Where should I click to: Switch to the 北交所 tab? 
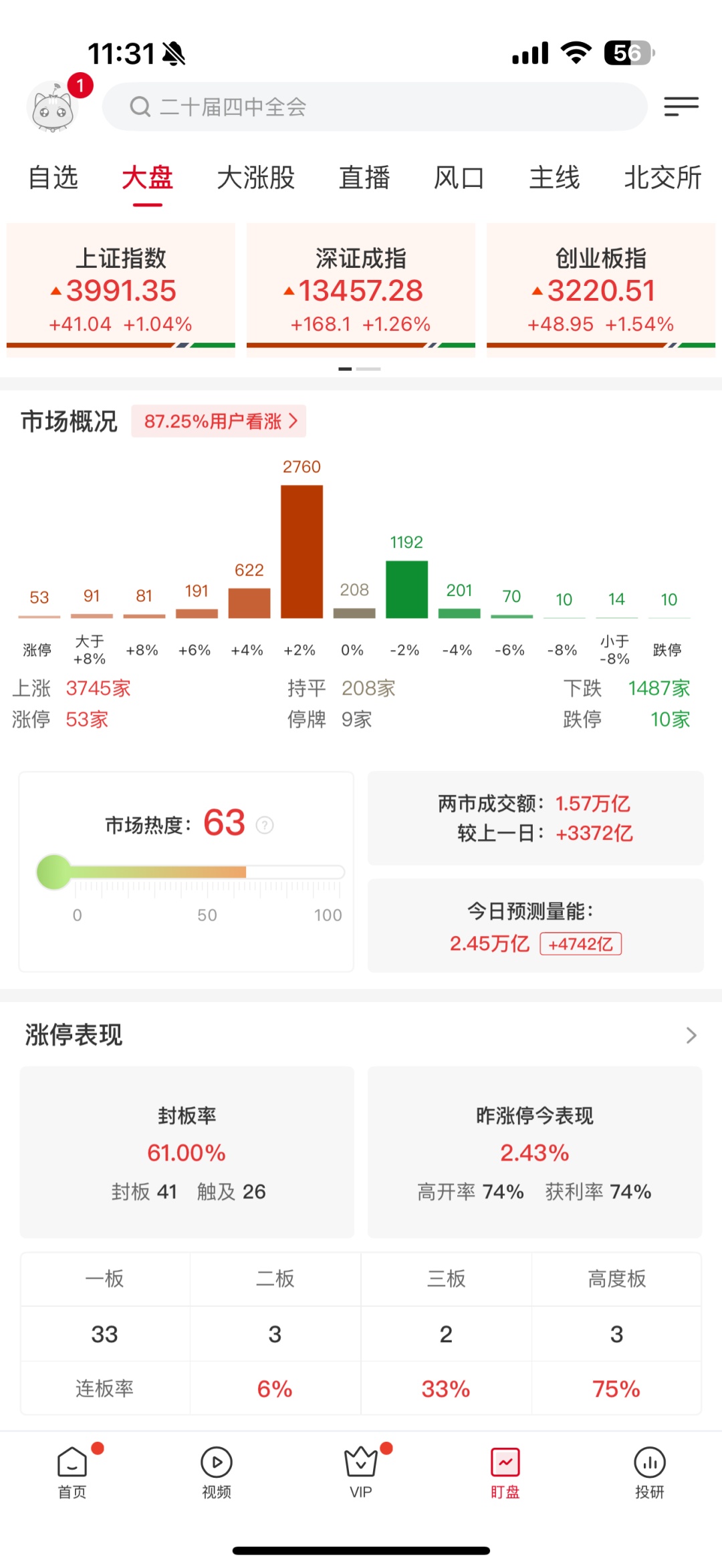coord(663,178)
